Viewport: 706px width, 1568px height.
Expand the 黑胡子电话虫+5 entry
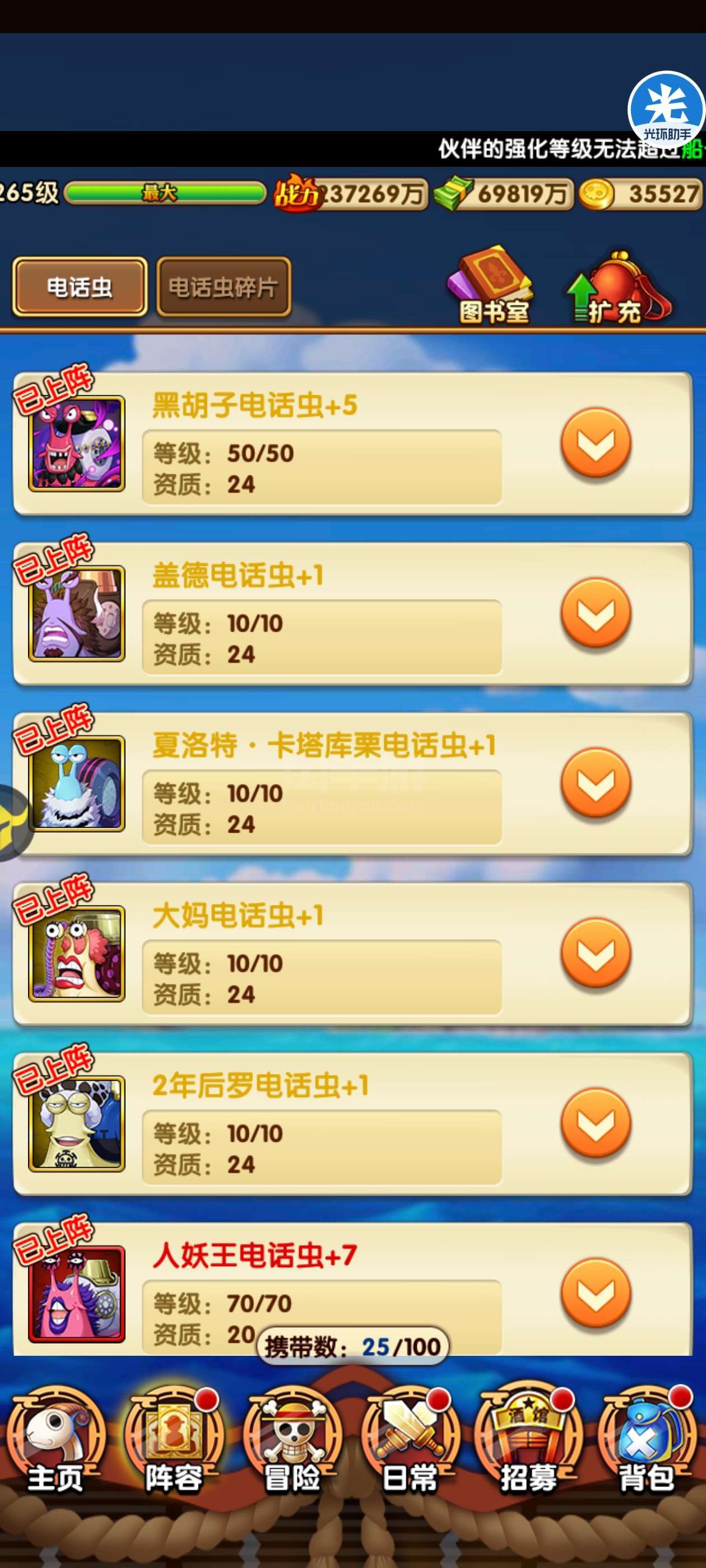click(595, 443)
